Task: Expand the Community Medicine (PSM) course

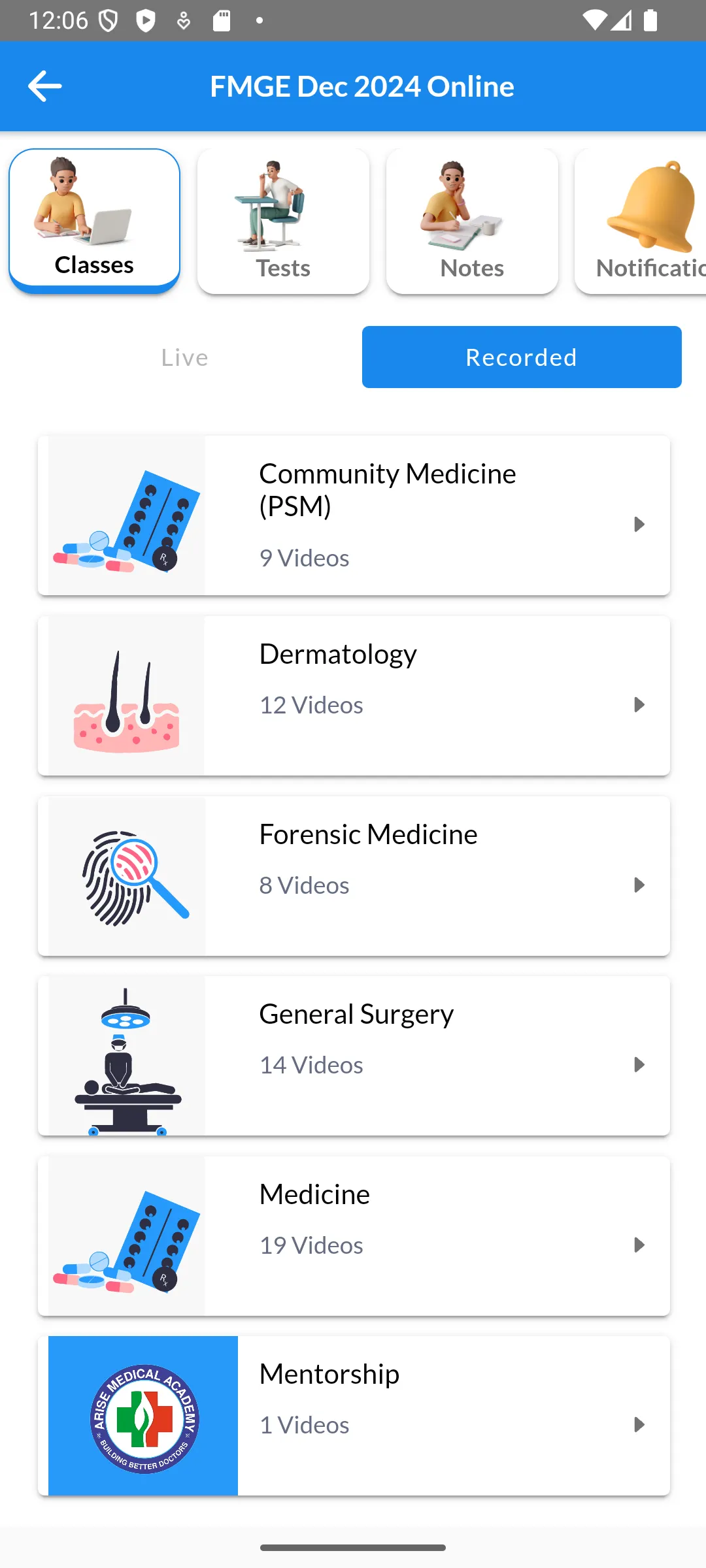Action: (639, 524)
